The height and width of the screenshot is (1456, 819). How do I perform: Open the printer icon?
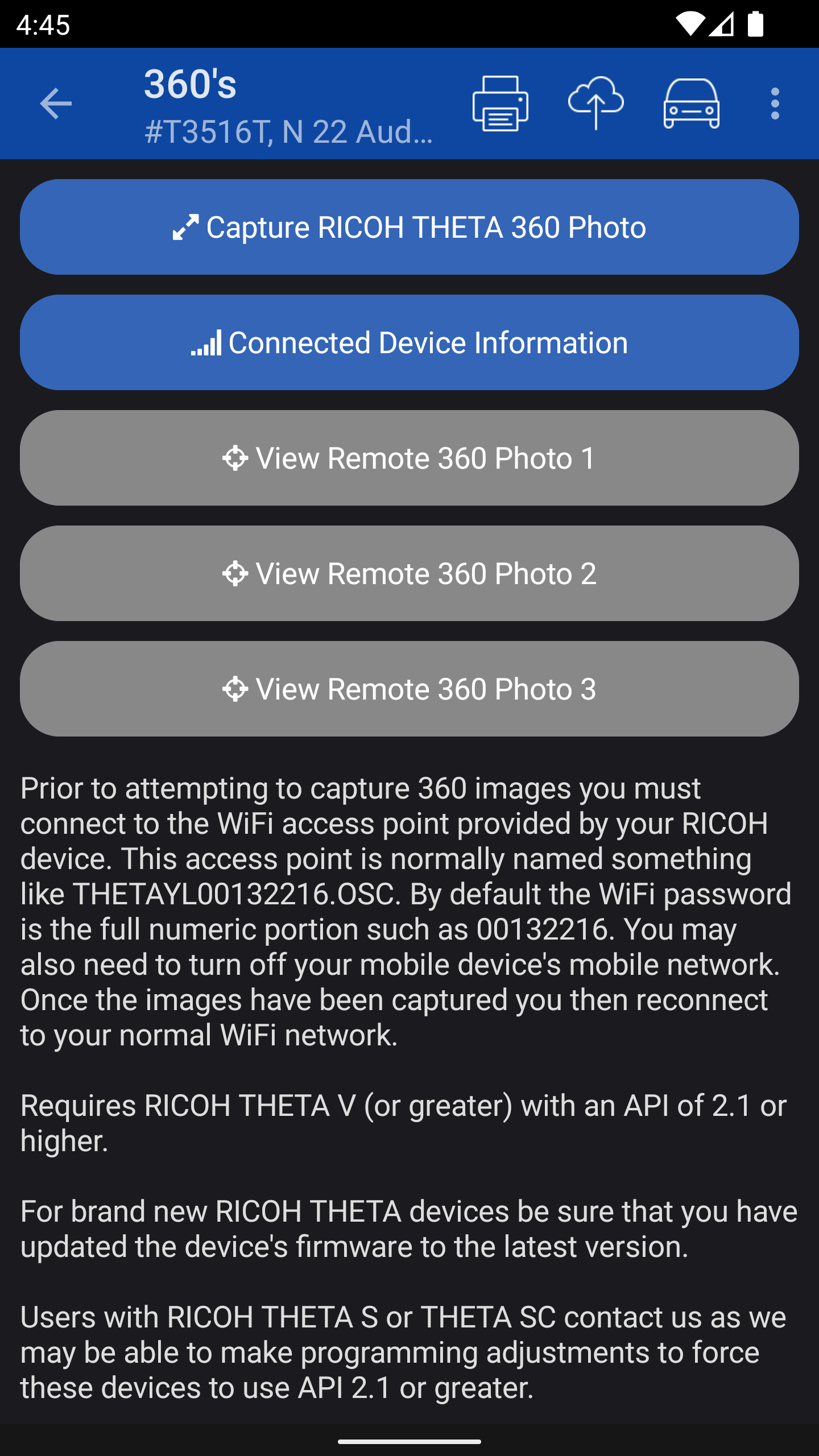[500, 104]
